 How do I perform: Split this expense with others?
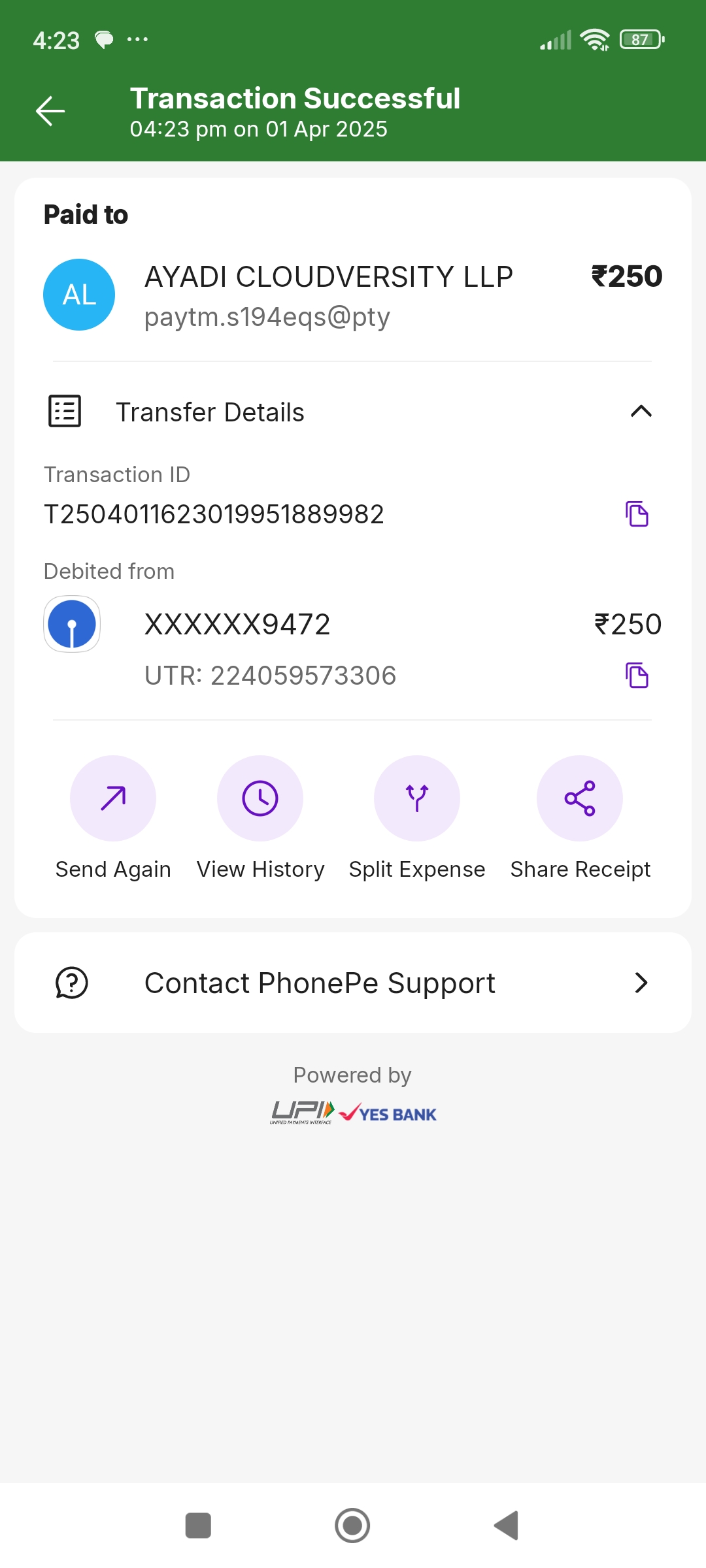tap(417, 798)
